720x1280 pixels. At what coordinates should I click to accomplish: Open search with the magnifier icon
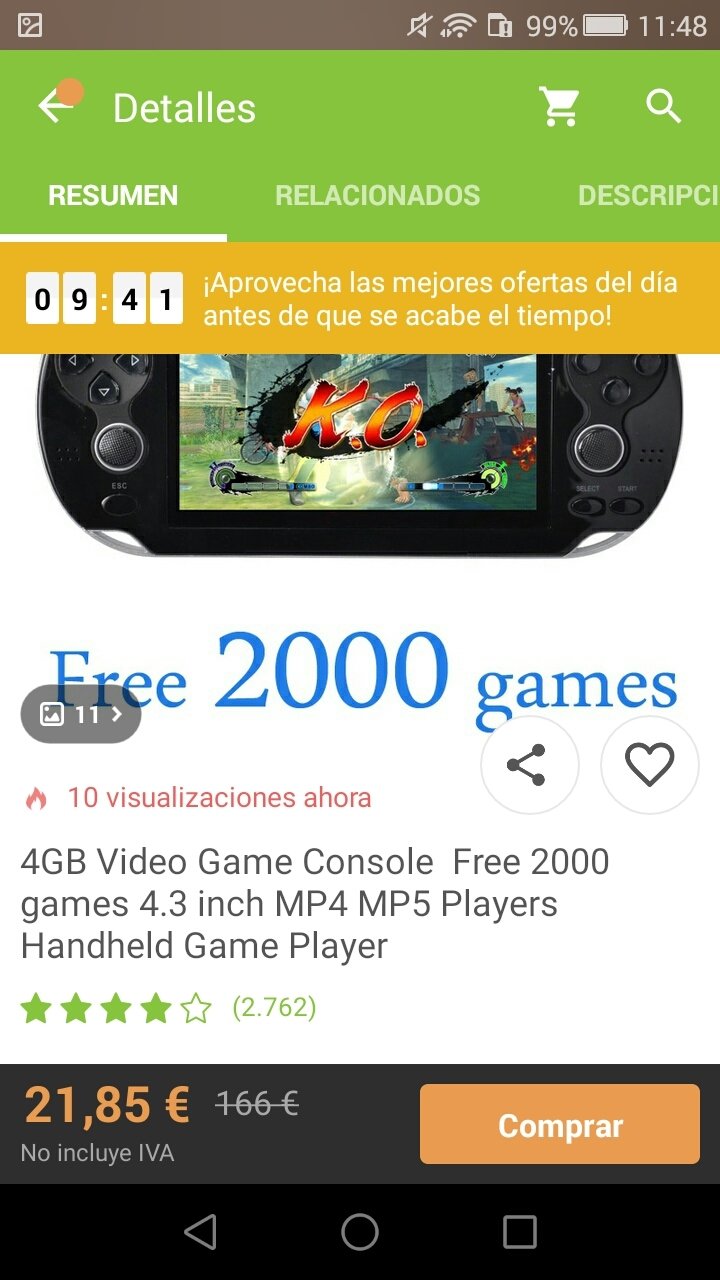(x=663, y=106)
